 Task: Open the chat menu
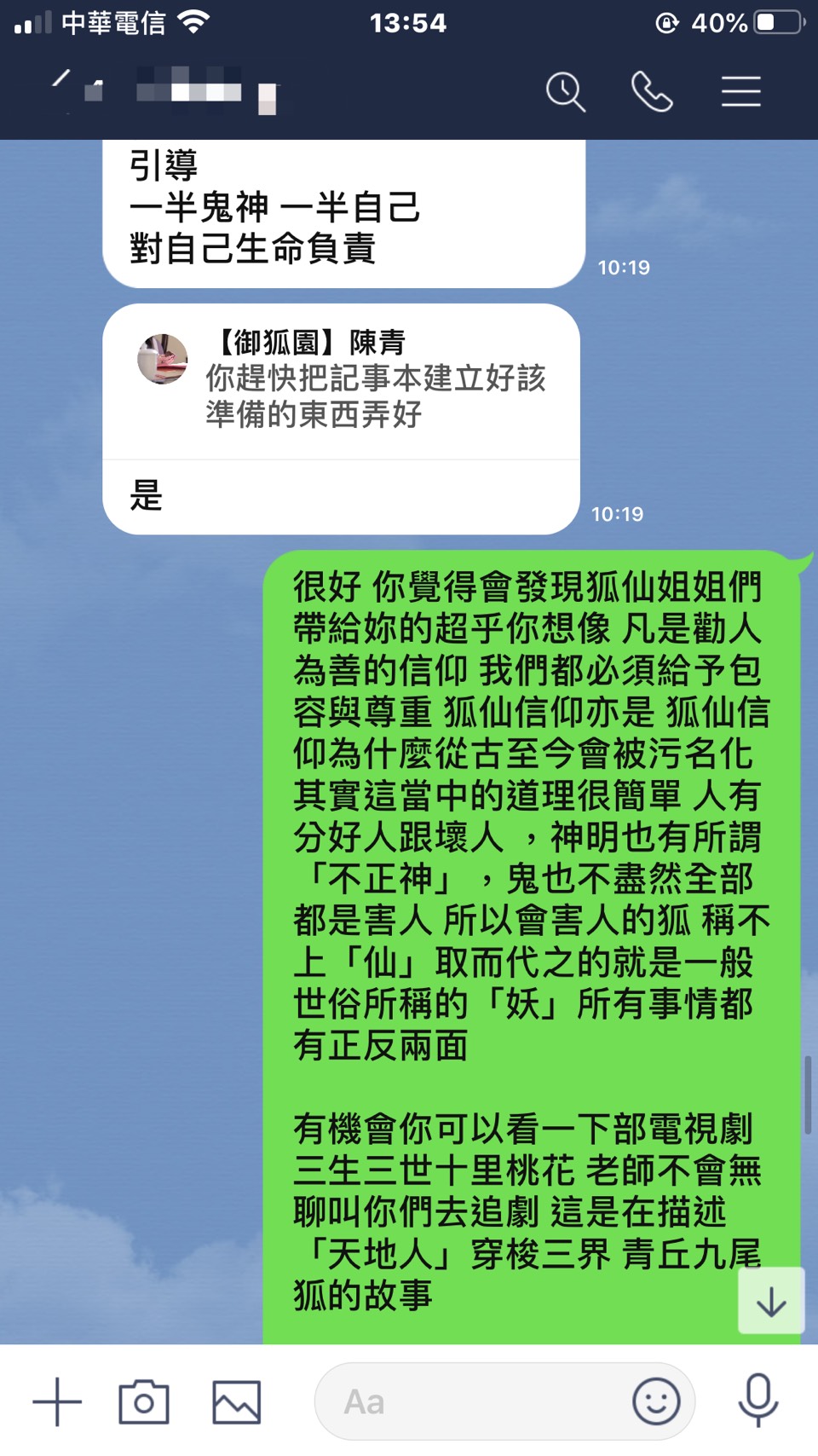pyautogui.click(x=740, y=92)
